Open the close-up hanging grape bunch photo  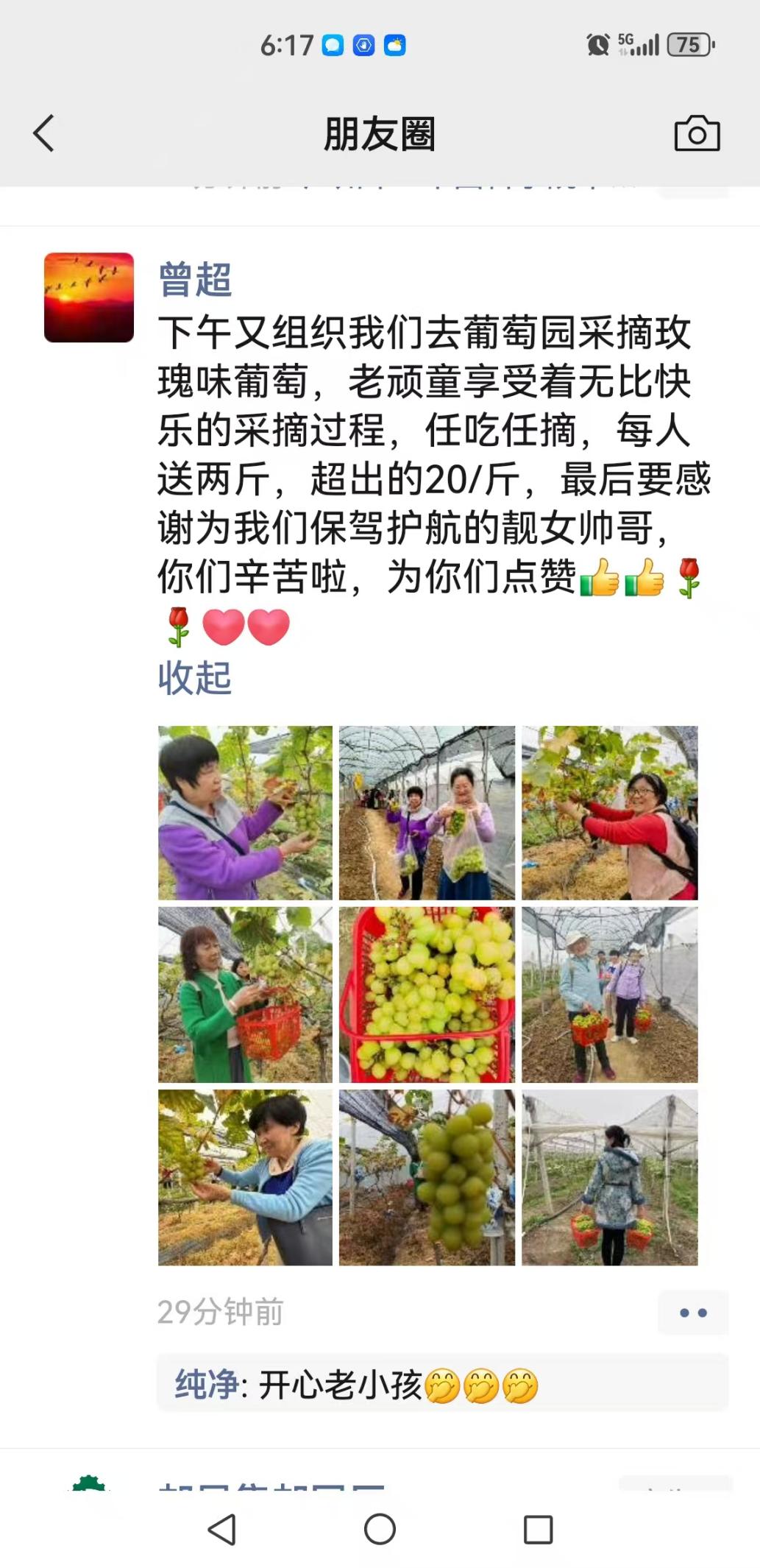427,1177
